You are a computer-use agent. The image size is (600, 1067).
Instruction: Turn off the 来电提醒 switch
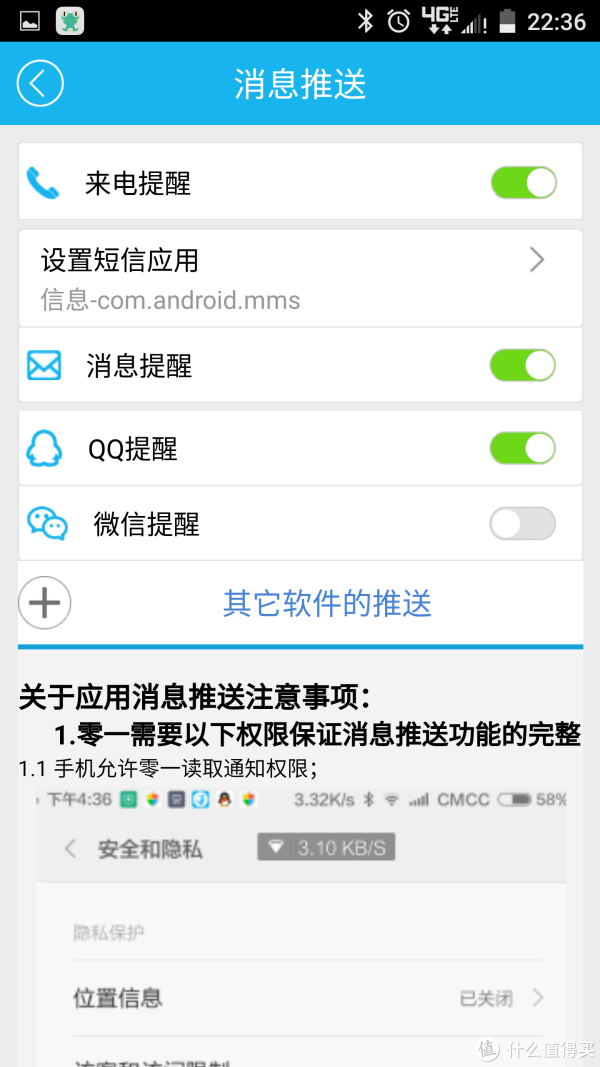pos(522,183)
